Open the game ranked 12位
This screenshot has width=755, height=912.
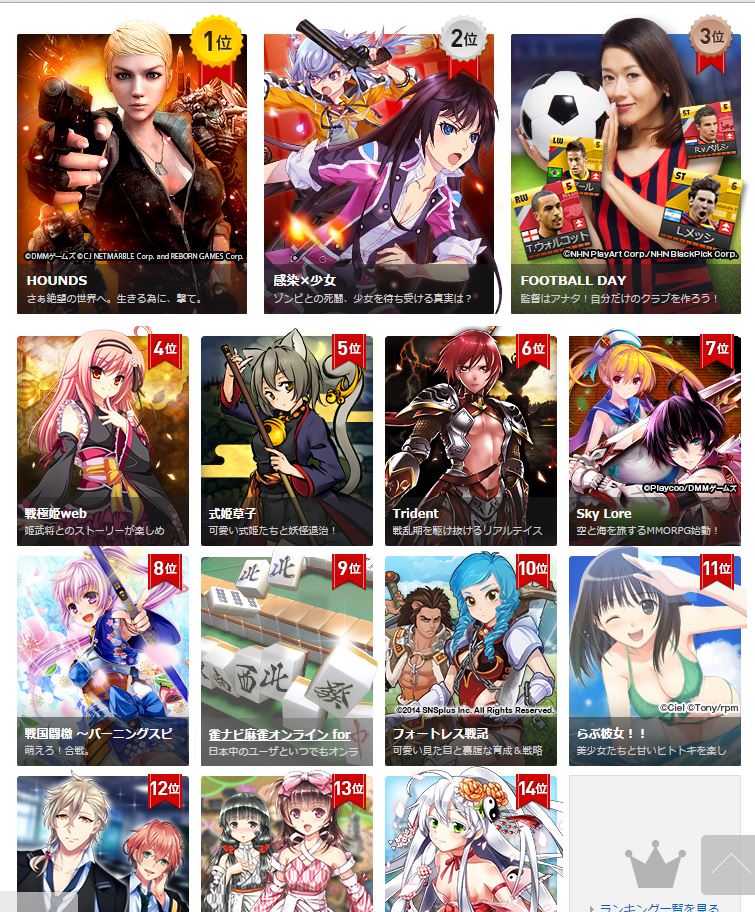[x=102, y=845]
